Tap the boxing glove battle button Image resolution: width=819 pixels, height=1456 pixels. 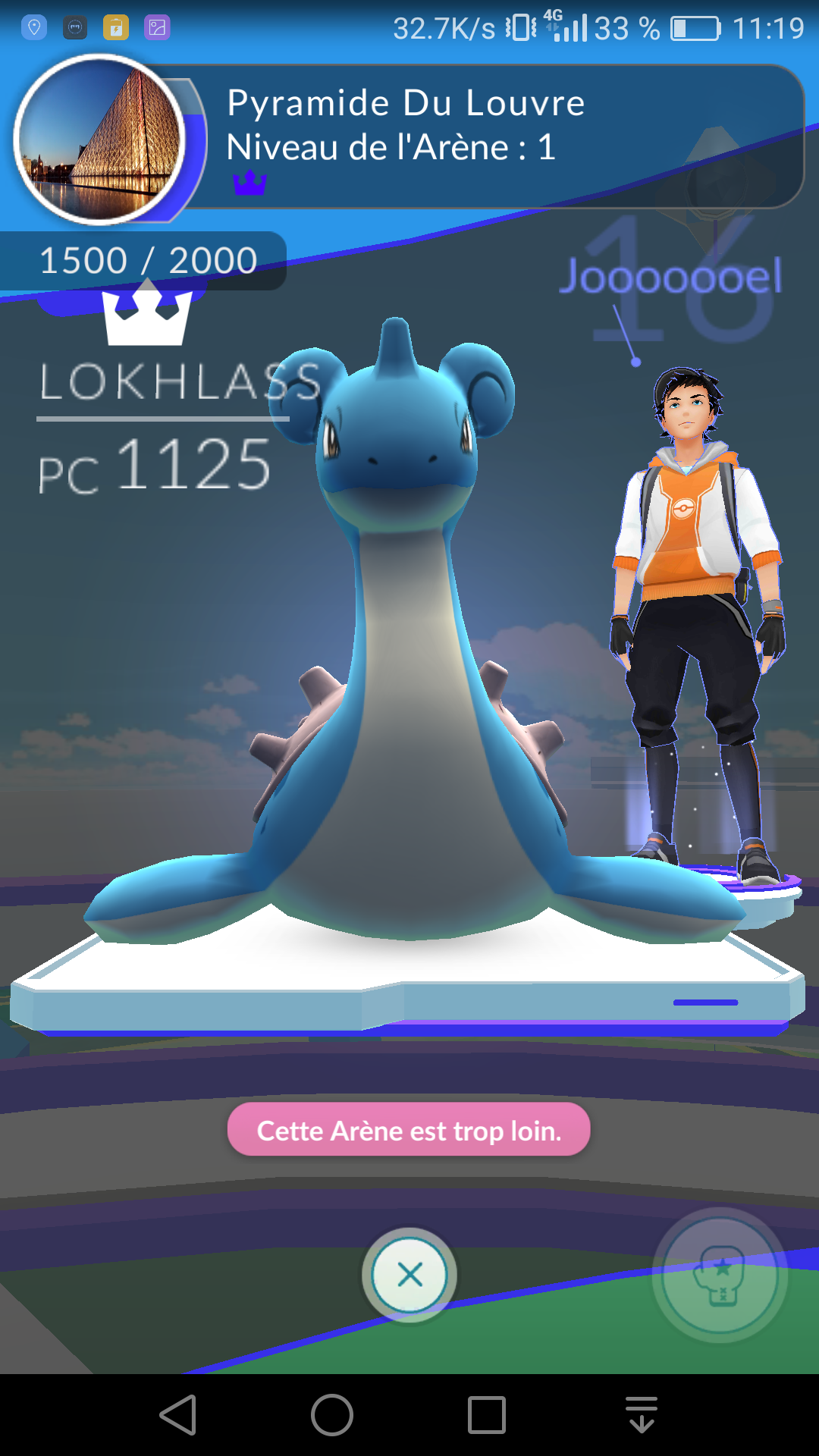tap(720, 1276)
